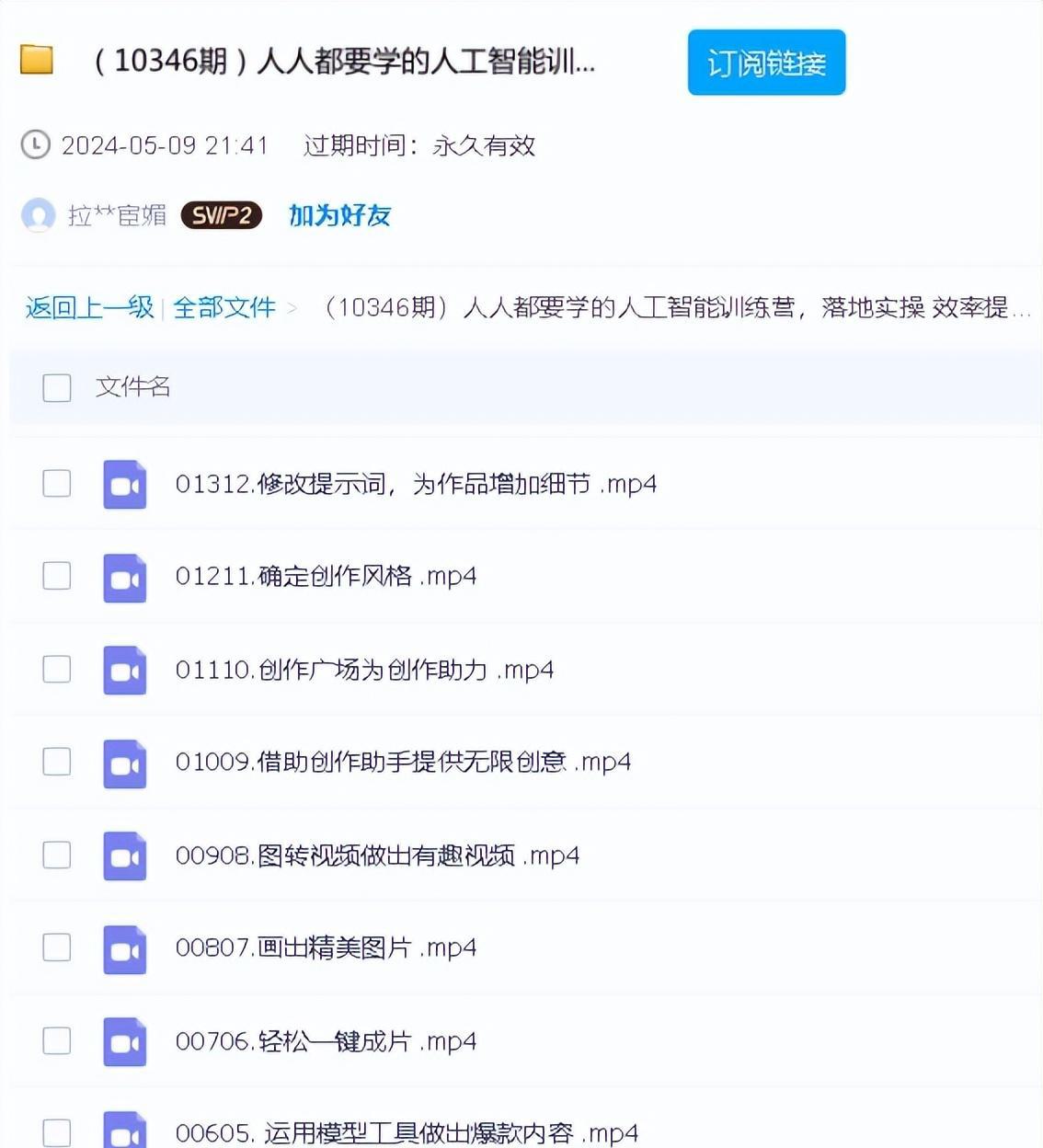Open 00807.画出精美图片.mp4

pos(326,947)
